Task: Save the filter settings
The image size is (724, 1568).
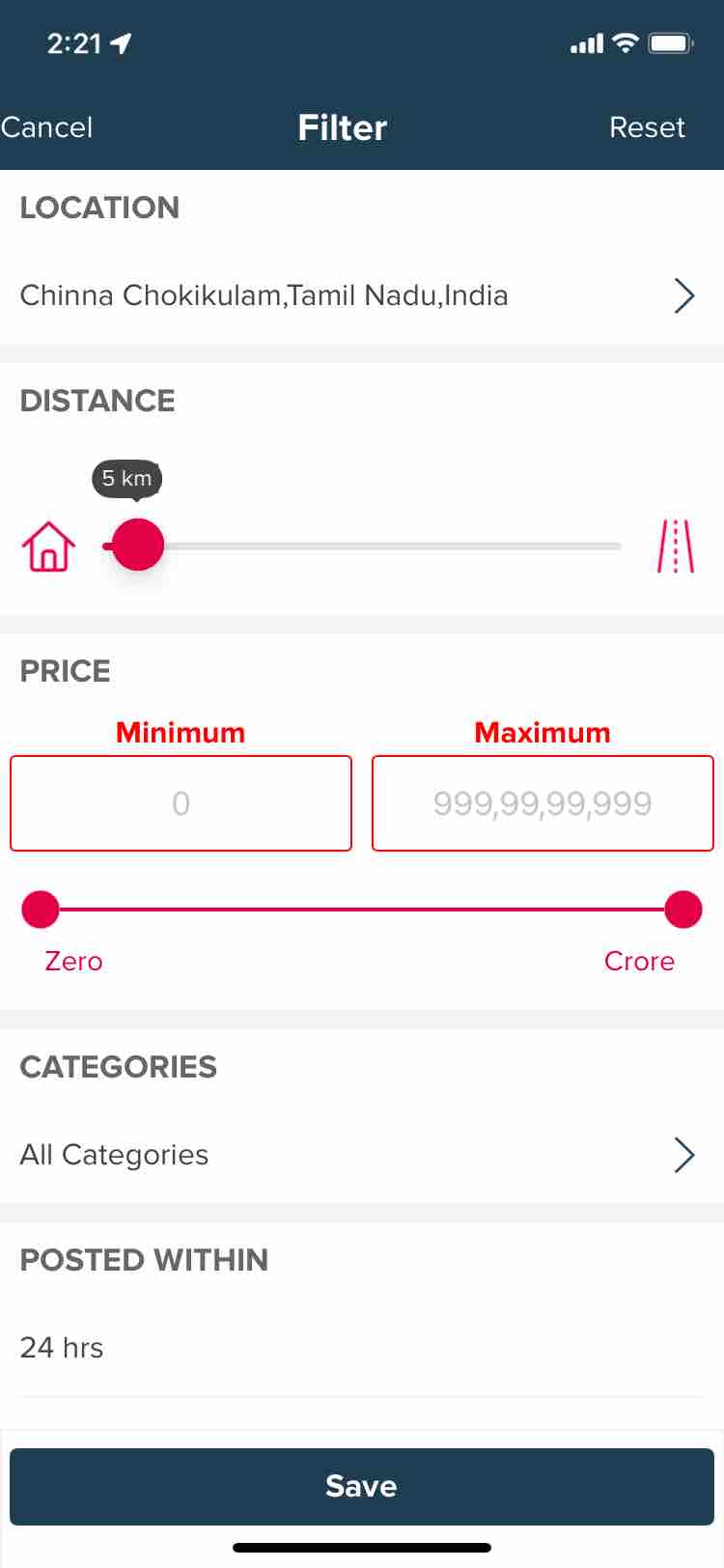Action: 362,1486
